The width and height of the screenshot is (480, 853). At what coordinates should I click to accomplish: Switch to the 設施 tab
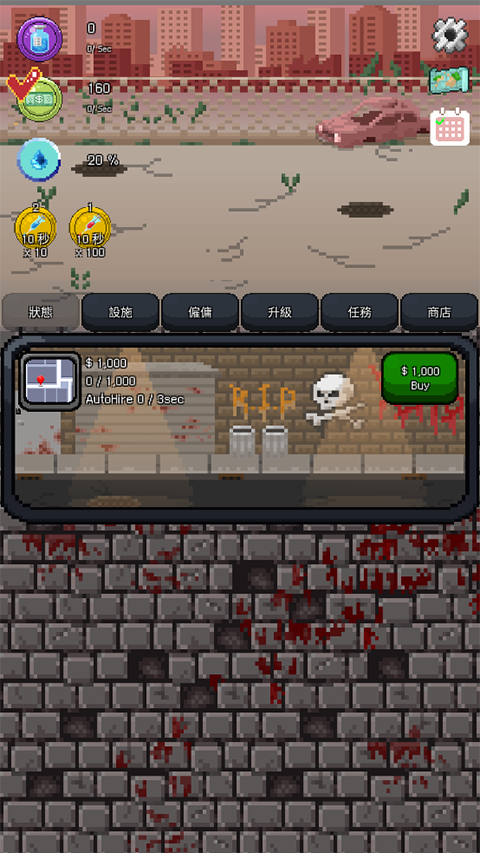pyautogui.click(x=120, y=312)
